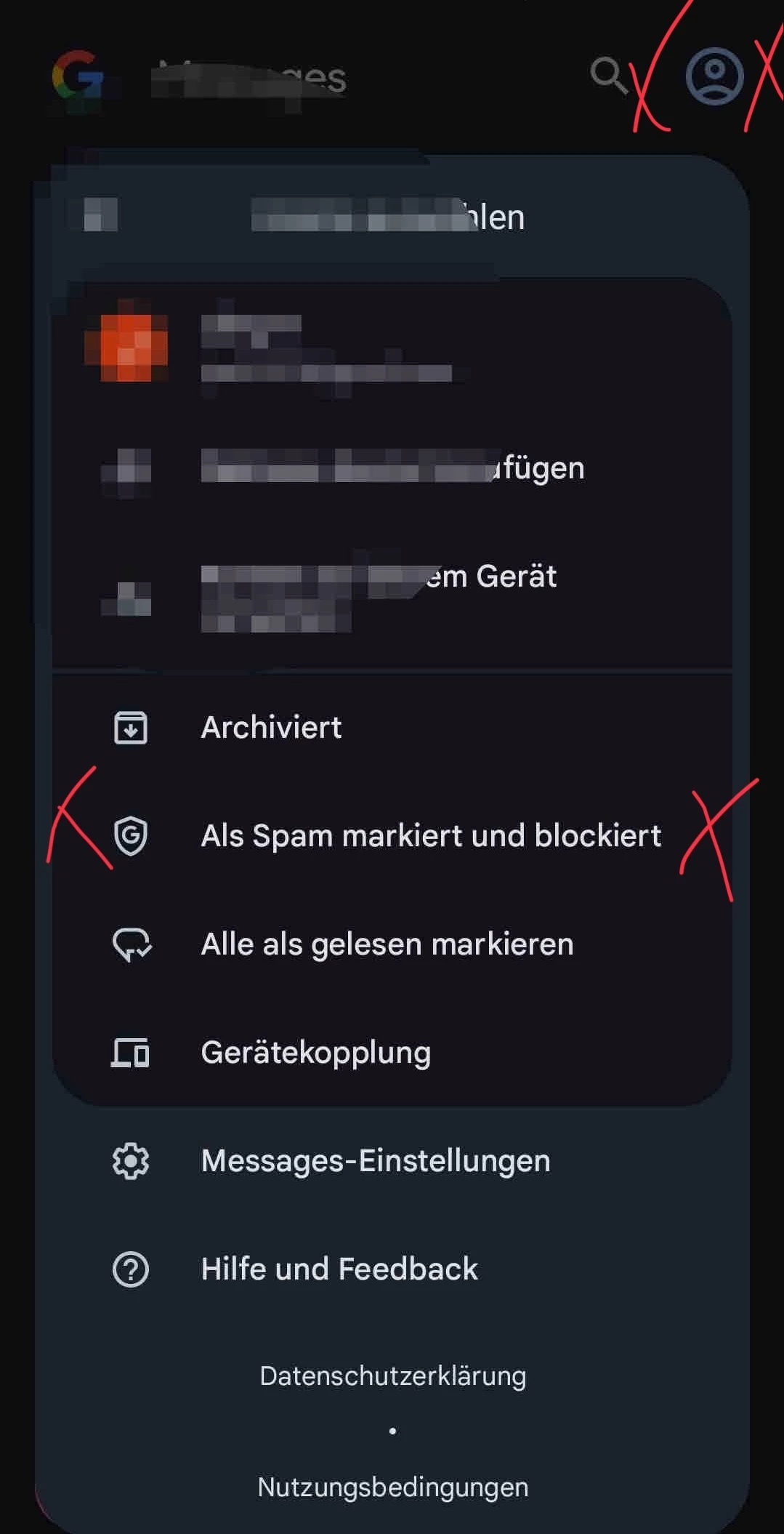Select Alle als gelesen markieren
This screenshot has height=1534, width=784.
pos(387,944)
